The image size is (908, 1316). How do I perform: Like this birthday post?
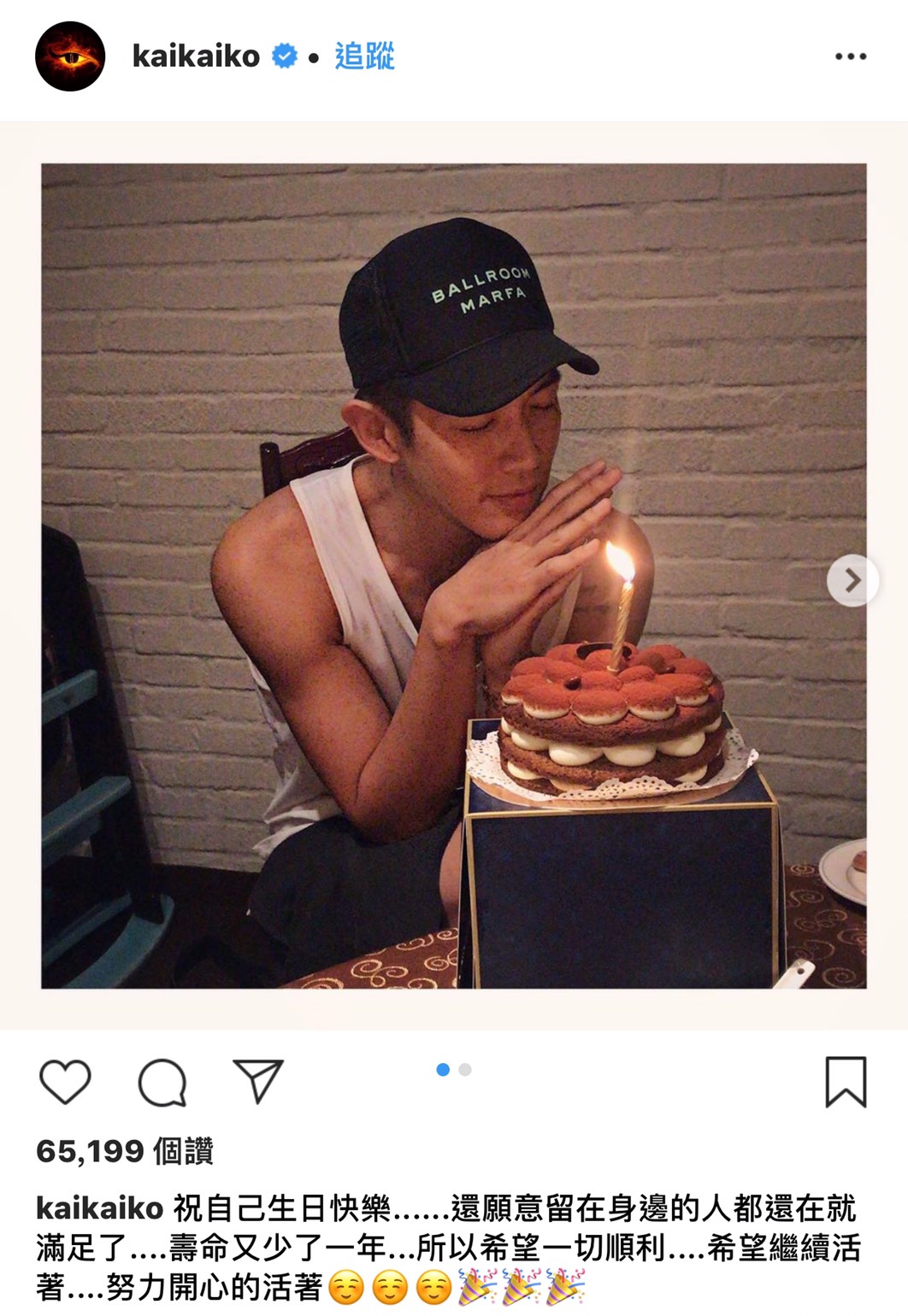[x=65, y=1082]
